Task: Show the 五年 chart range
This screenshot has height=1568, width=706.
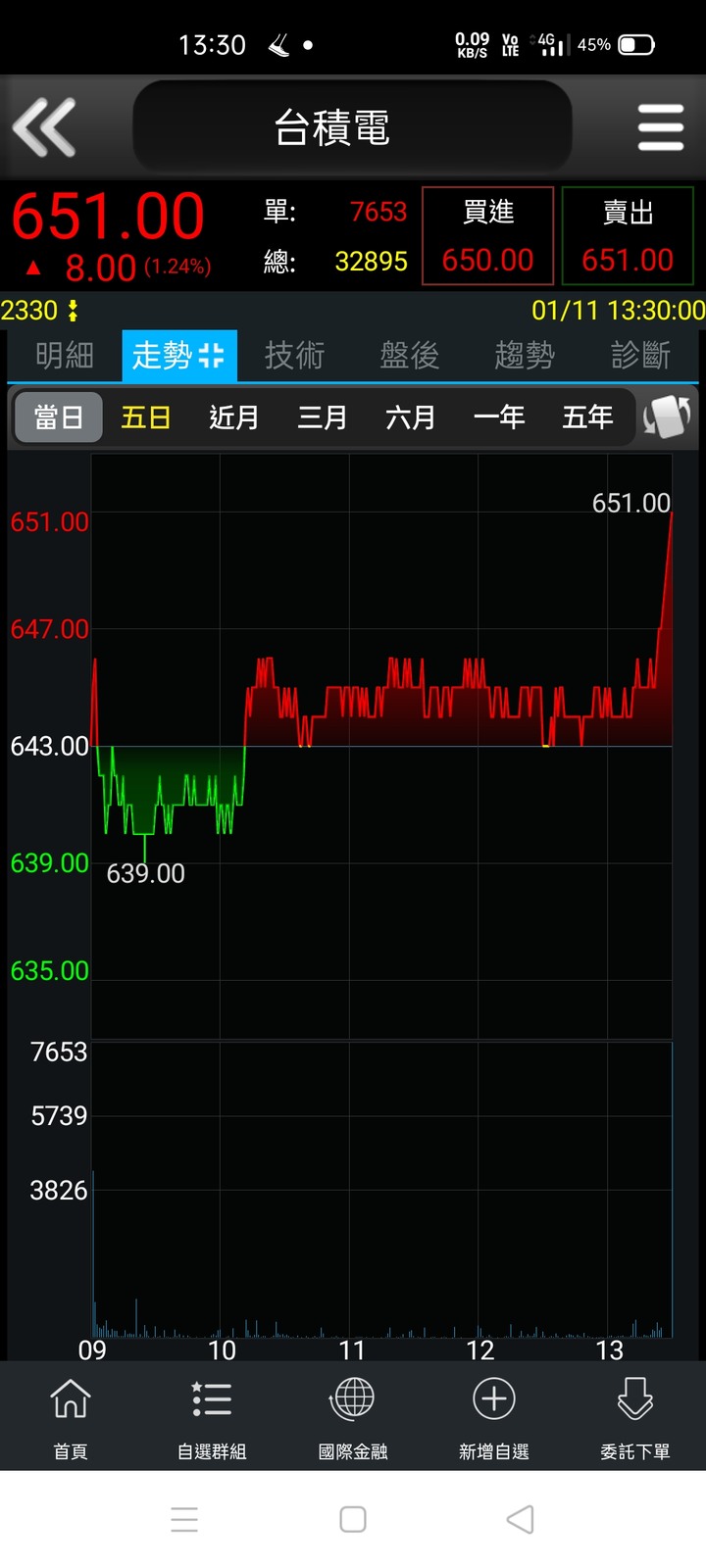Action: [587, 417]
